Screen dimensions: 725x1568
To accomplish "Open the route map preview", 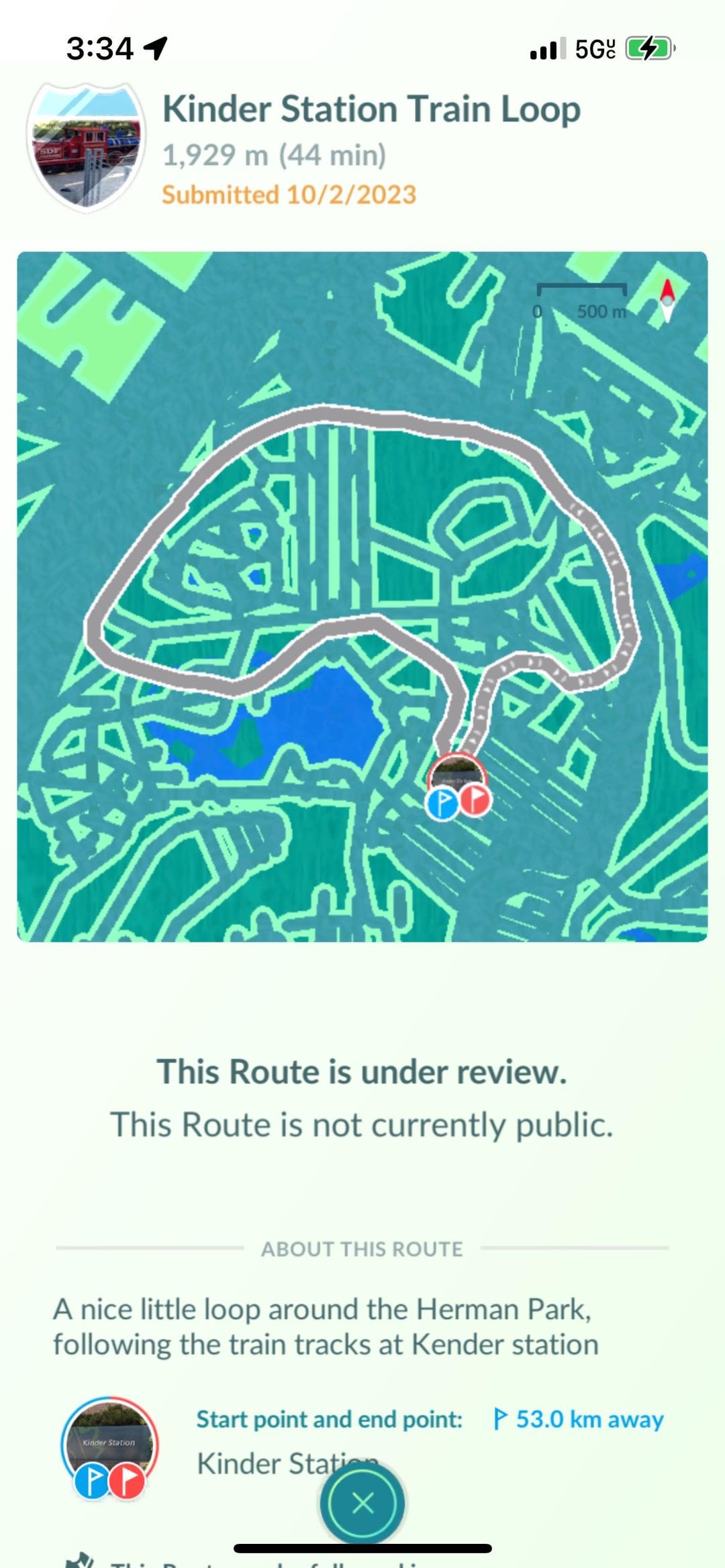I will coord(362,596).
